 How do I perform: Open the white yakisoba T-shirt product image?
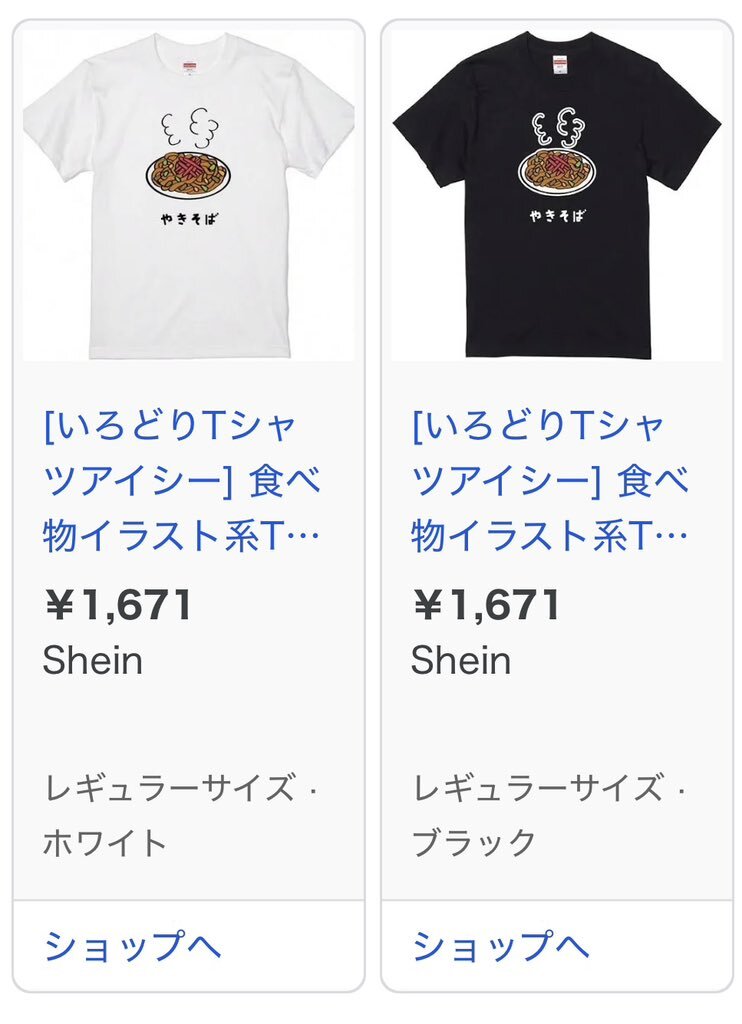tap(188, 194)
